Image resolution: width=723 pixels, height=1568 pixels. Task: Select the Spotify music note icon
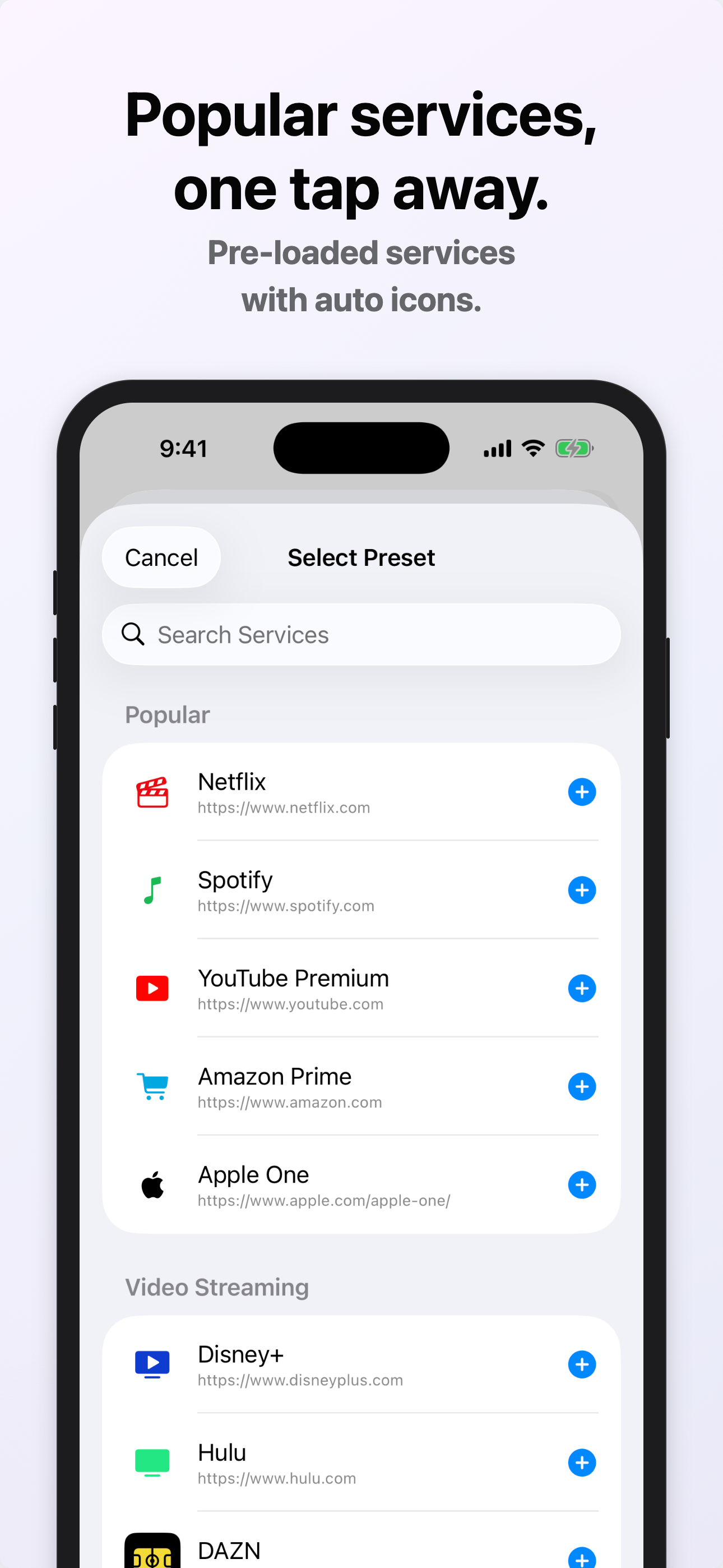click(x=152, y=890)
